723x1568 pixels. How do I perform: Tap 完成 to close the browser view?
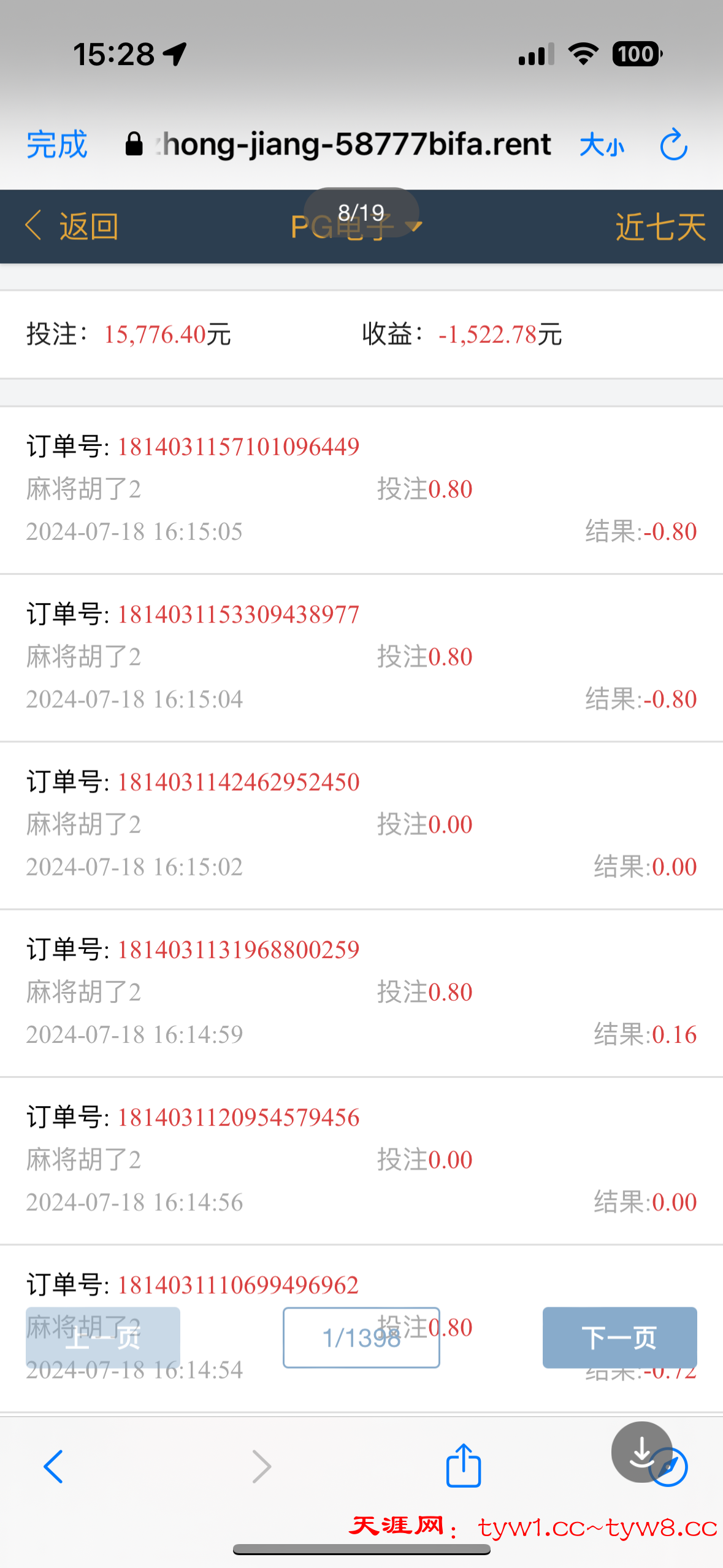pos(57,145)
